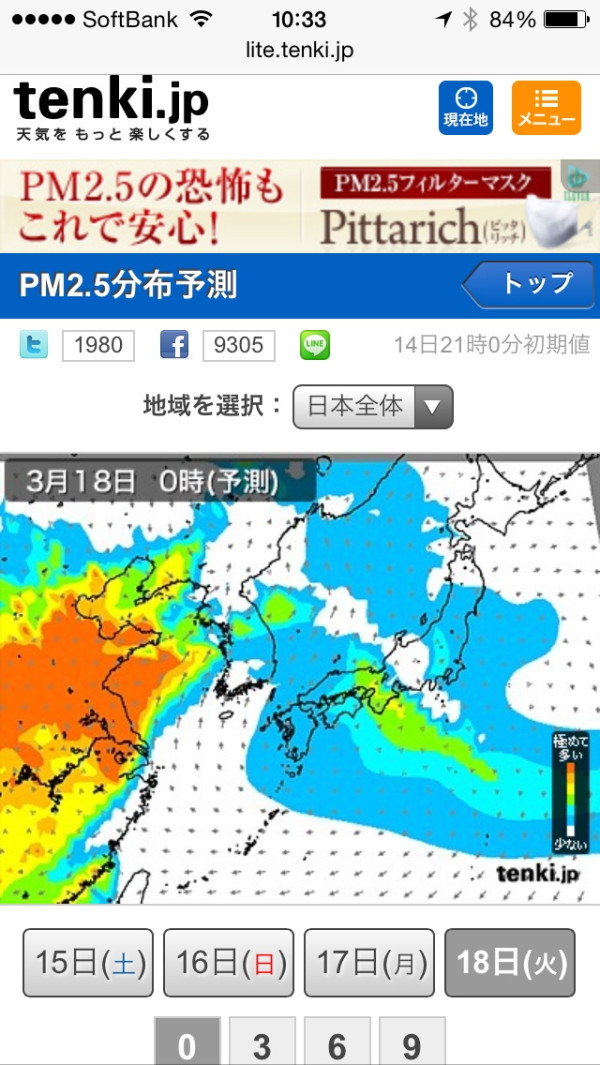The image size is (600, 1065).
Task: Tap the lite.tenki.jp address bar
Action: pos(300,51)
